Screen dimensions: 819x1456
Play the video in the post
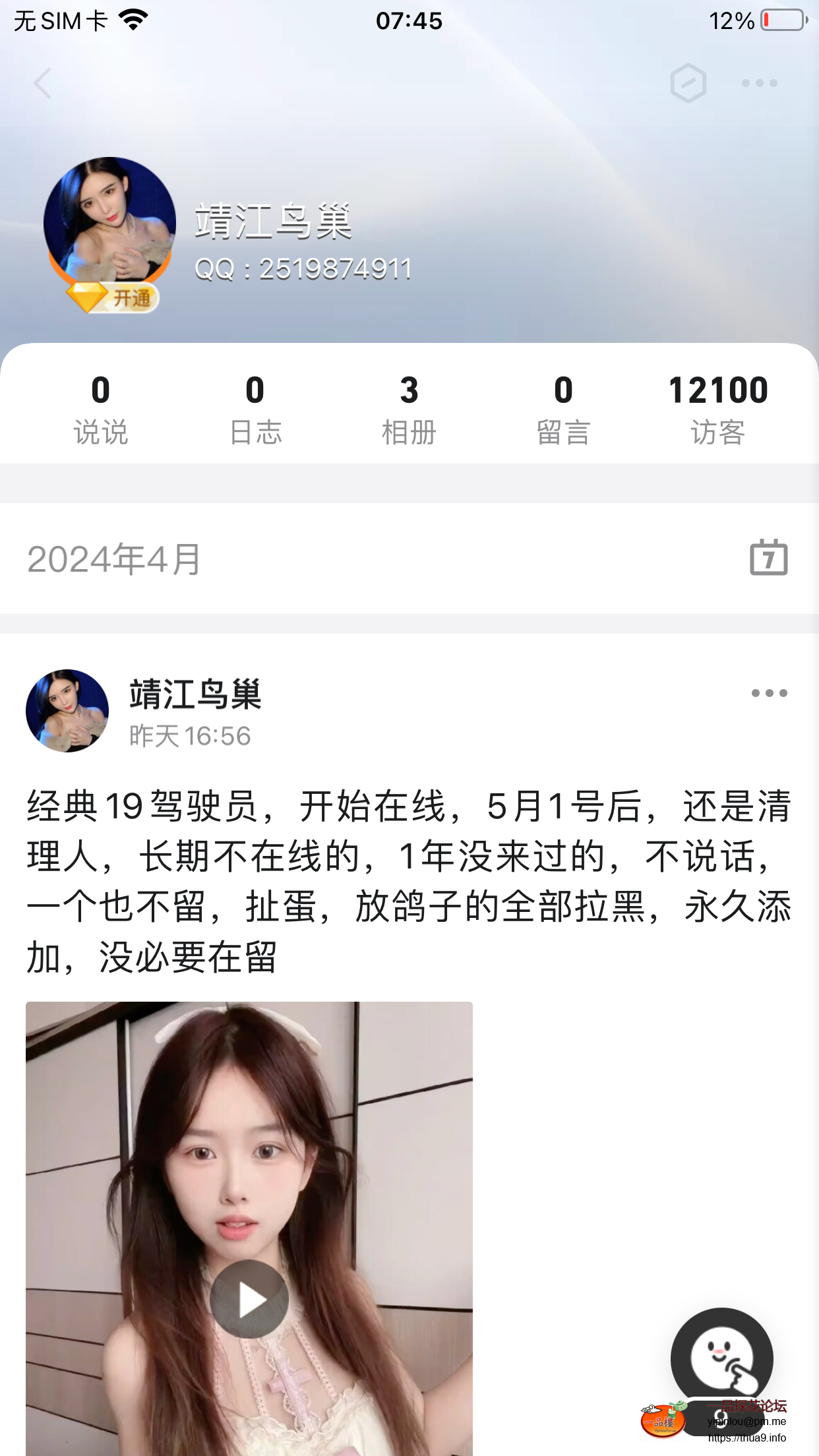tap(249, 1299)
